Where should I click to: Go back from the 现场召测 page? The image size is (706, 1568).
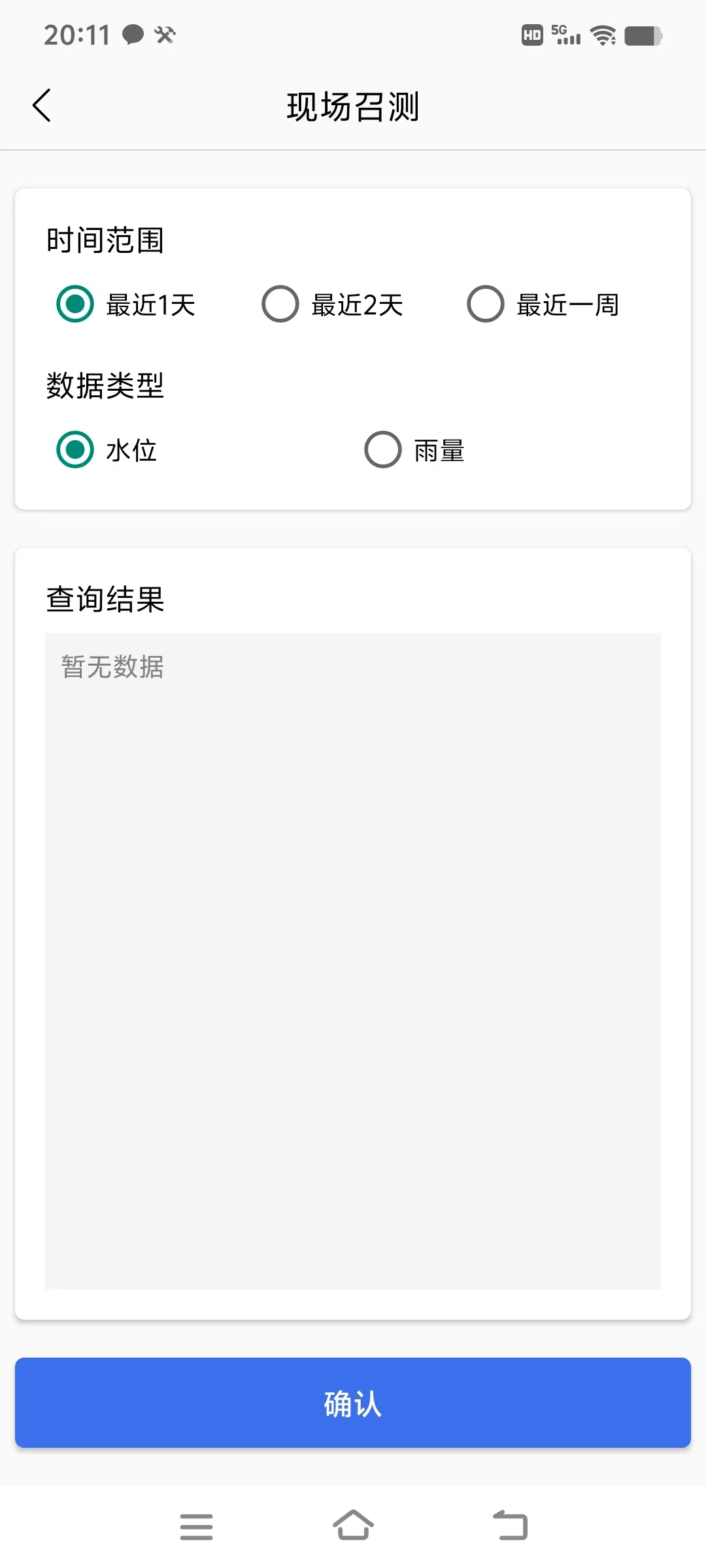(x=42, y=106)
